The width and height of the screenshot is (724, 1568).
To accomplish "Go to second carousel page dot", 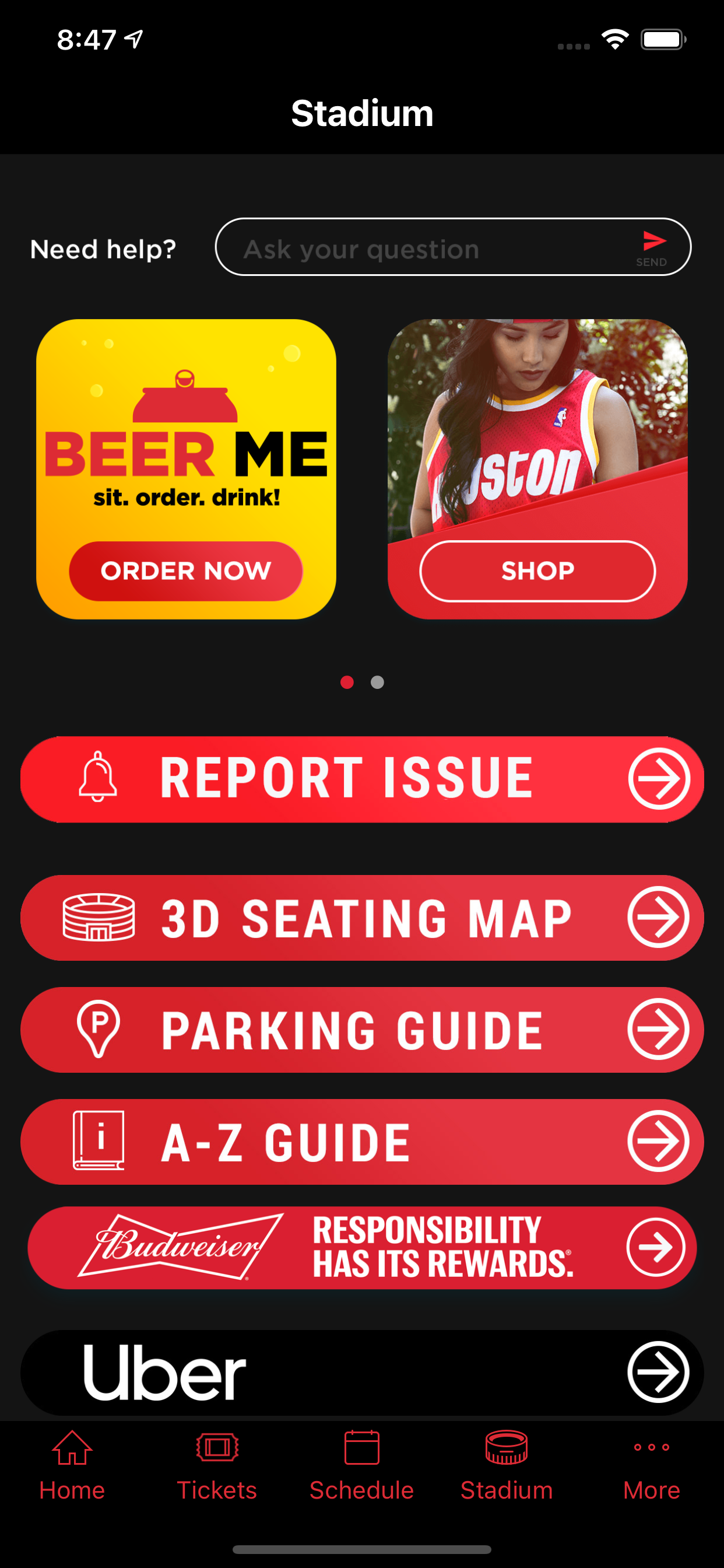I will (x=377, y=682).
